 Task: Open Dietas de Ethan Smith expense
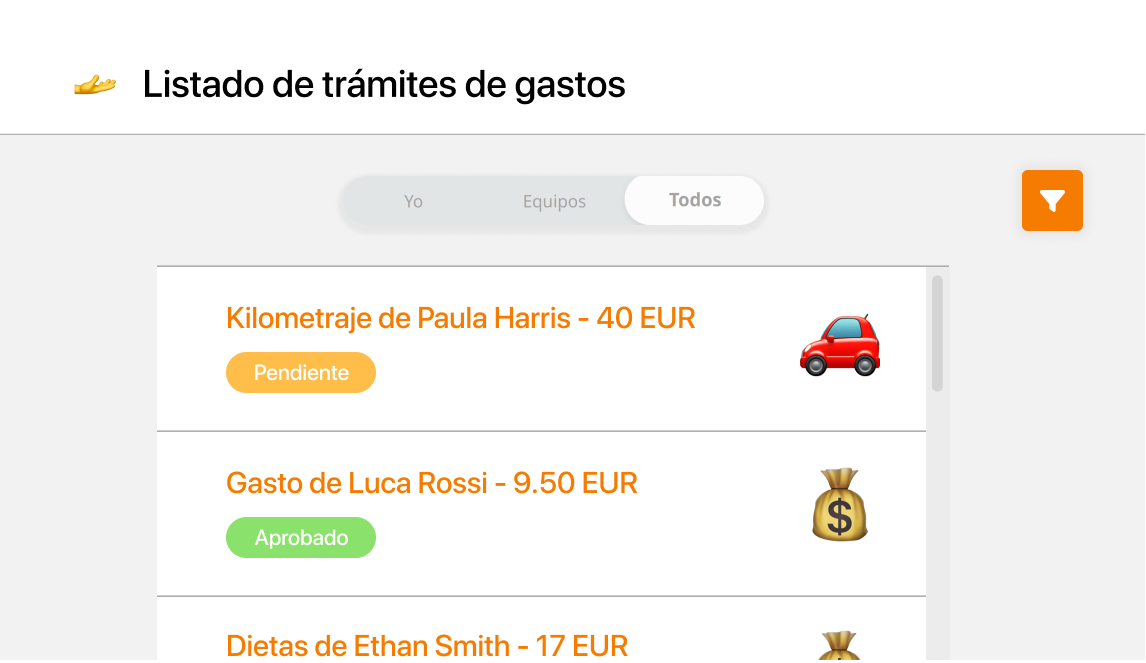click(x=427, y=645)
